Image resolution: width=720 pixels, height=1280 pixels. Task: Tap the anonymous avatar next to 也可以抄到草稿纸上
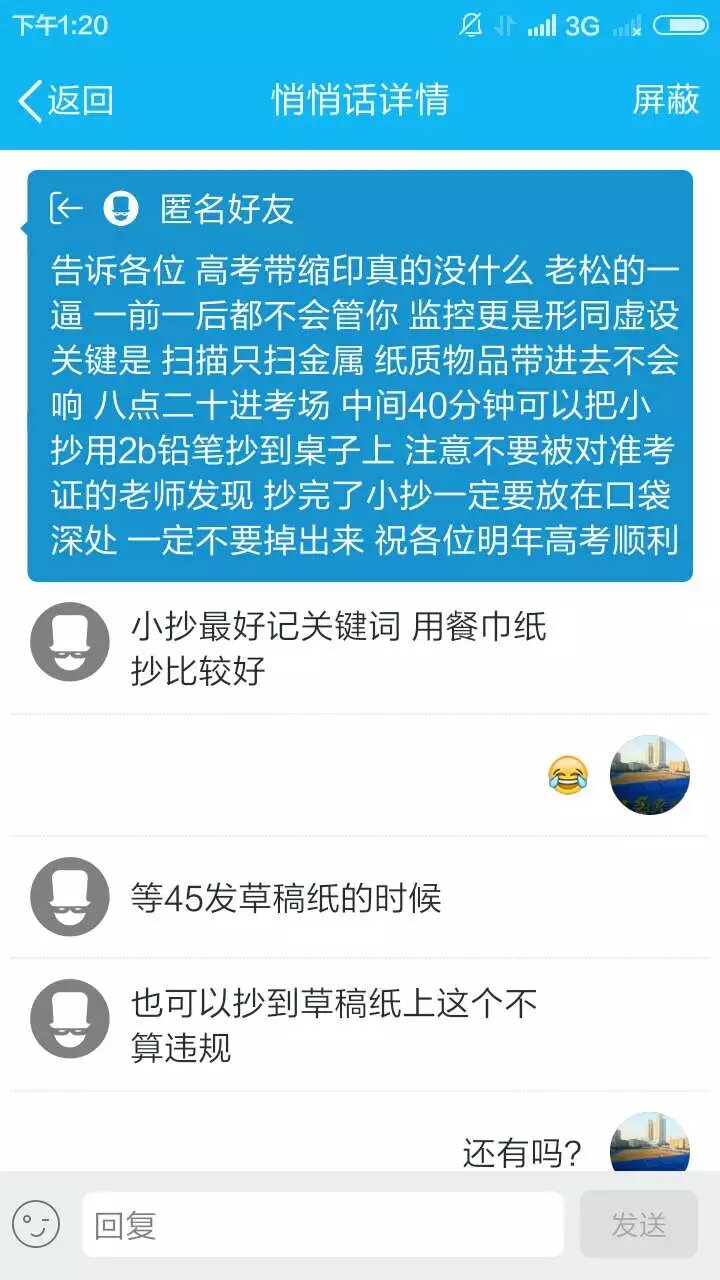pyautogui.click(x=69, y=1018)
